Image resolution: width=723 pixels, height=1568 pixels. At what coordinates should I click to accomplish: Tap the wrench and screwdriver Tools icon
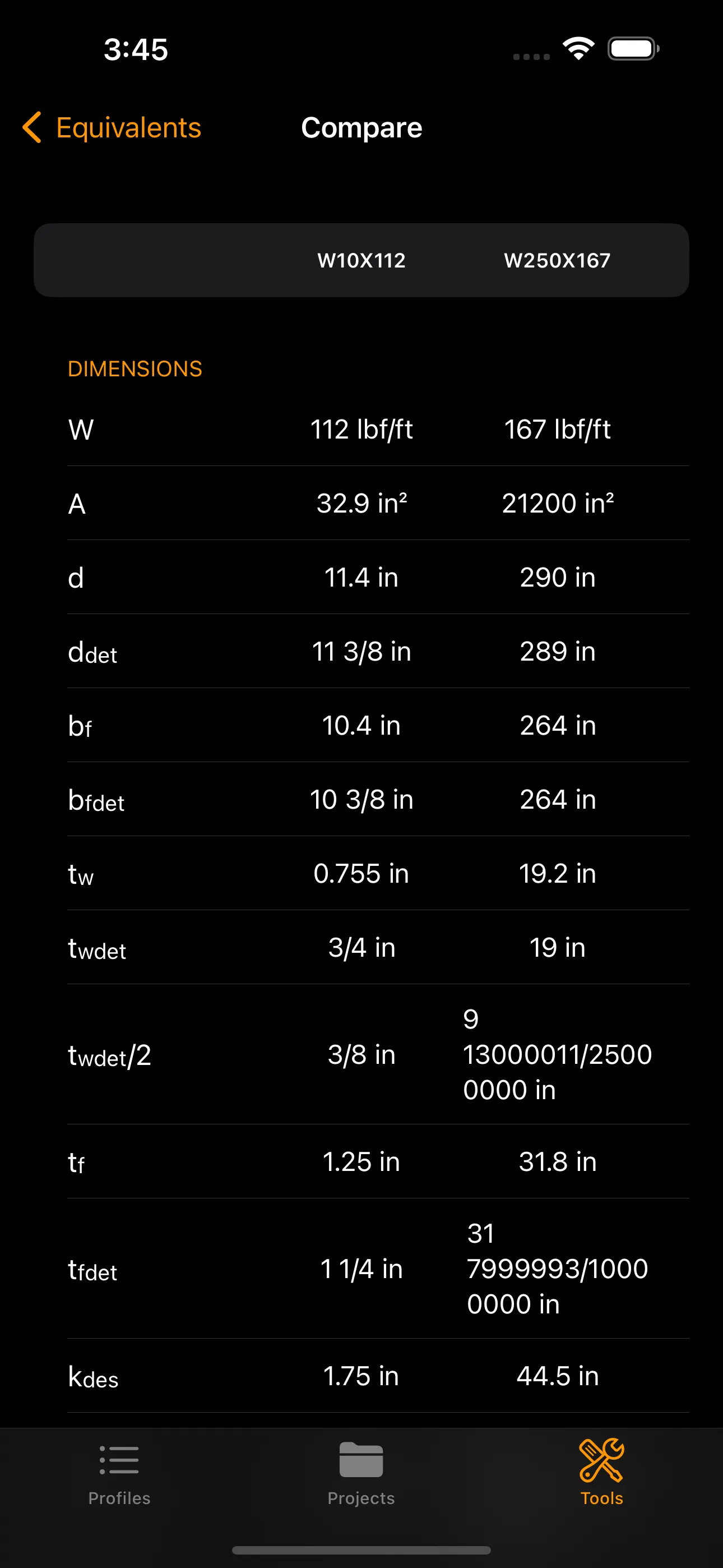601,1458
